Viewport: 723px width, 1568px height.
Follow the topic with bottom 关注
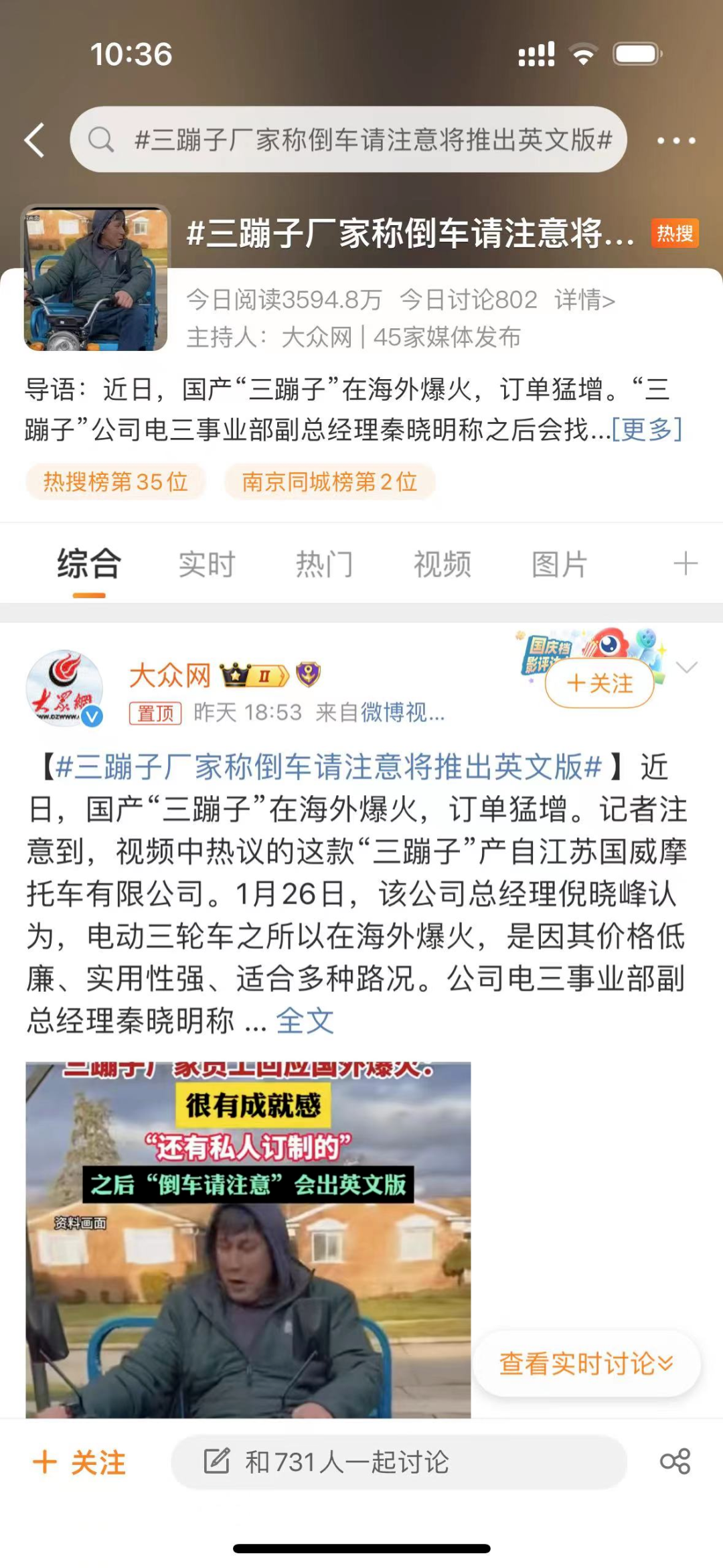point(80,1462)
